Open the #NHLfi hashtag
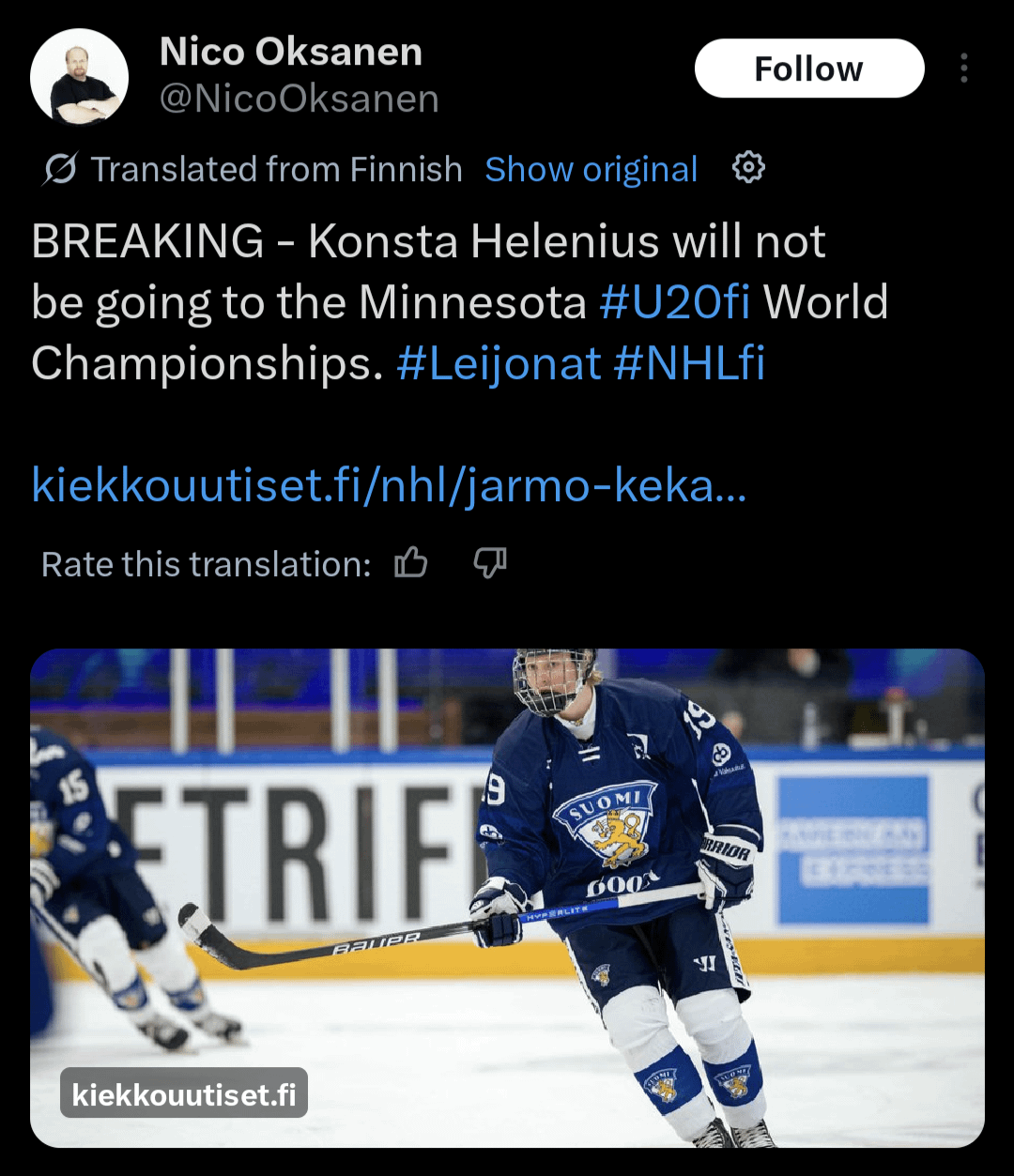1014x1176 pixels. [x=688, y=363]
